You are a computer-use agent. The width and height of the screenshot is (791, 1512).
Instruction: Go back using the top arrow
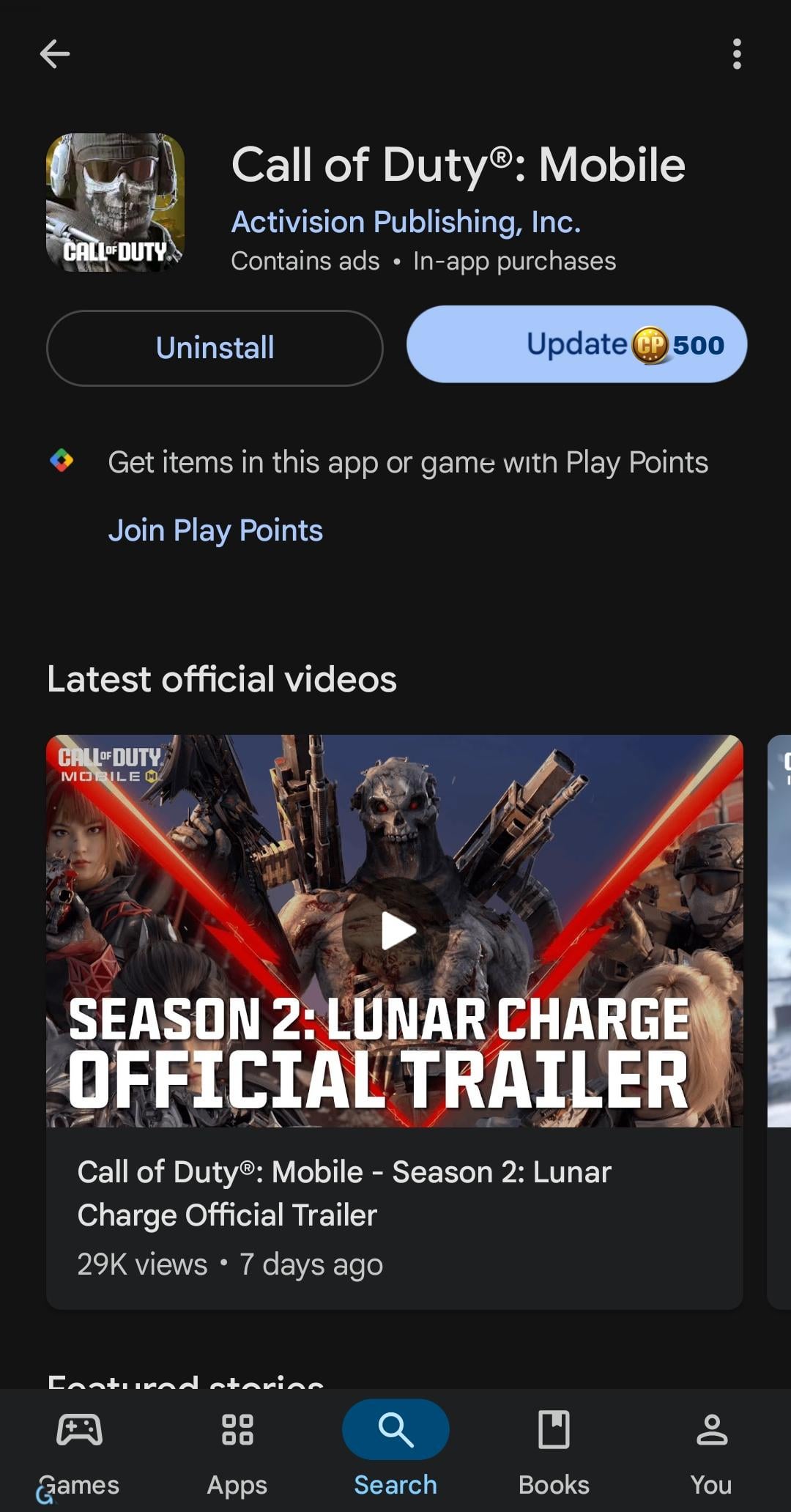pyautogui.click(x=55, y=53)
